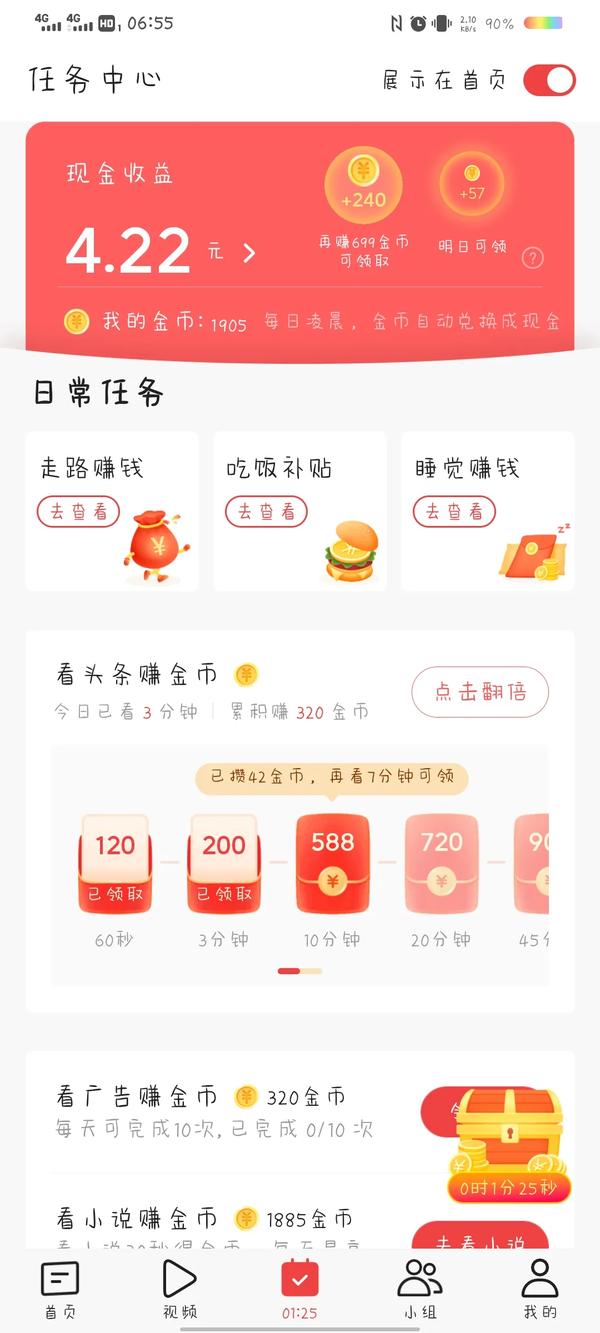The height and width of the screenshot is (1333, 600).
Task: Open cash earnings 4.22元 details
Action: 160,251
